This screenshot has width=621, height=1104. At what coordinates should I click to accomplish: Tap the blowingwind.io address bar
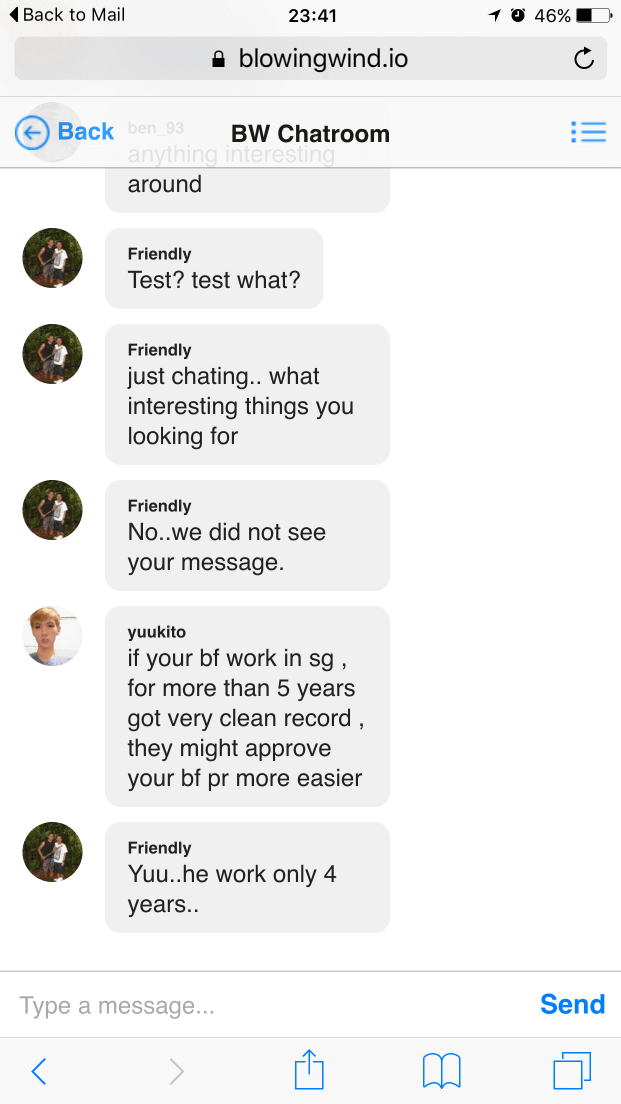pyautogui.click(x=310, y=58)
